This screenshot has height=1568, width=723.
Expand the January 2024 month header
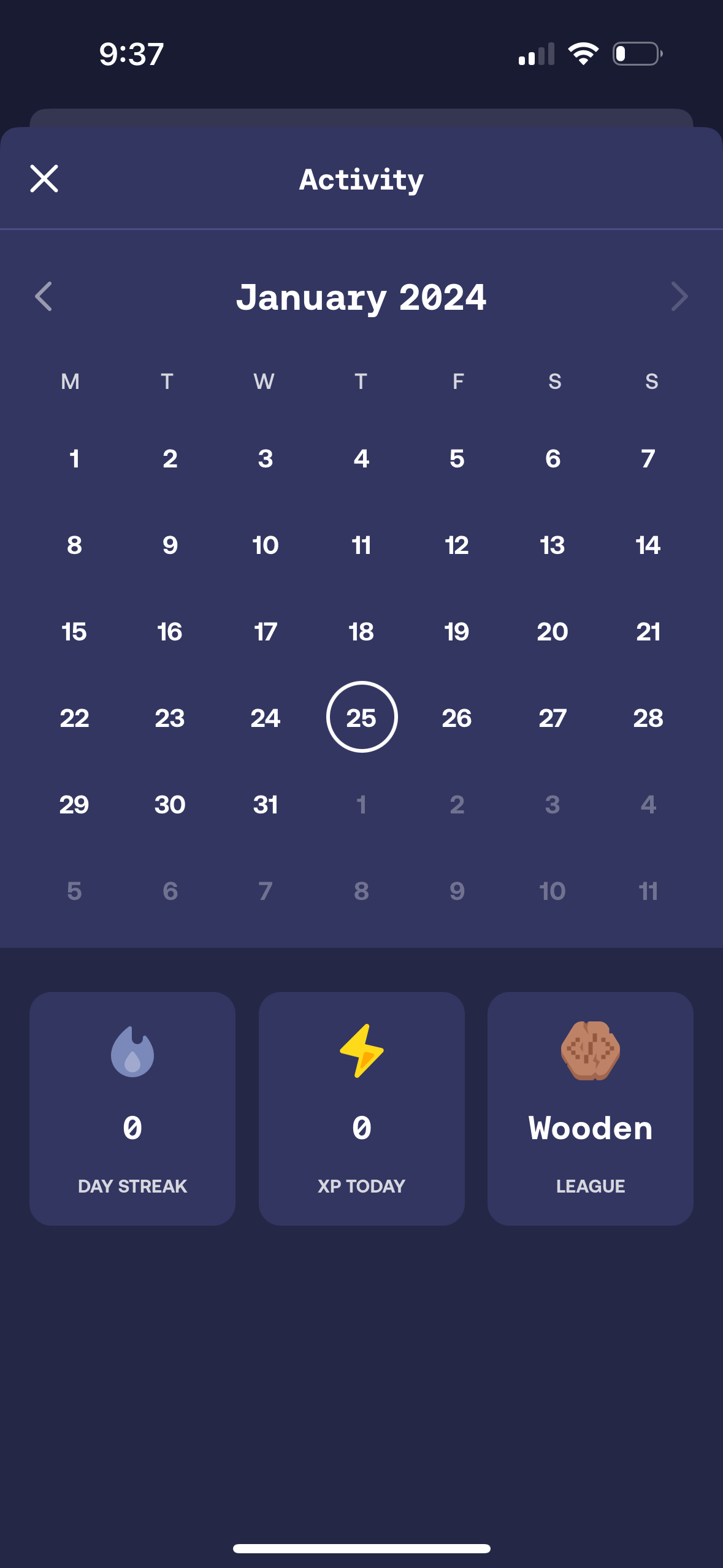361,297
